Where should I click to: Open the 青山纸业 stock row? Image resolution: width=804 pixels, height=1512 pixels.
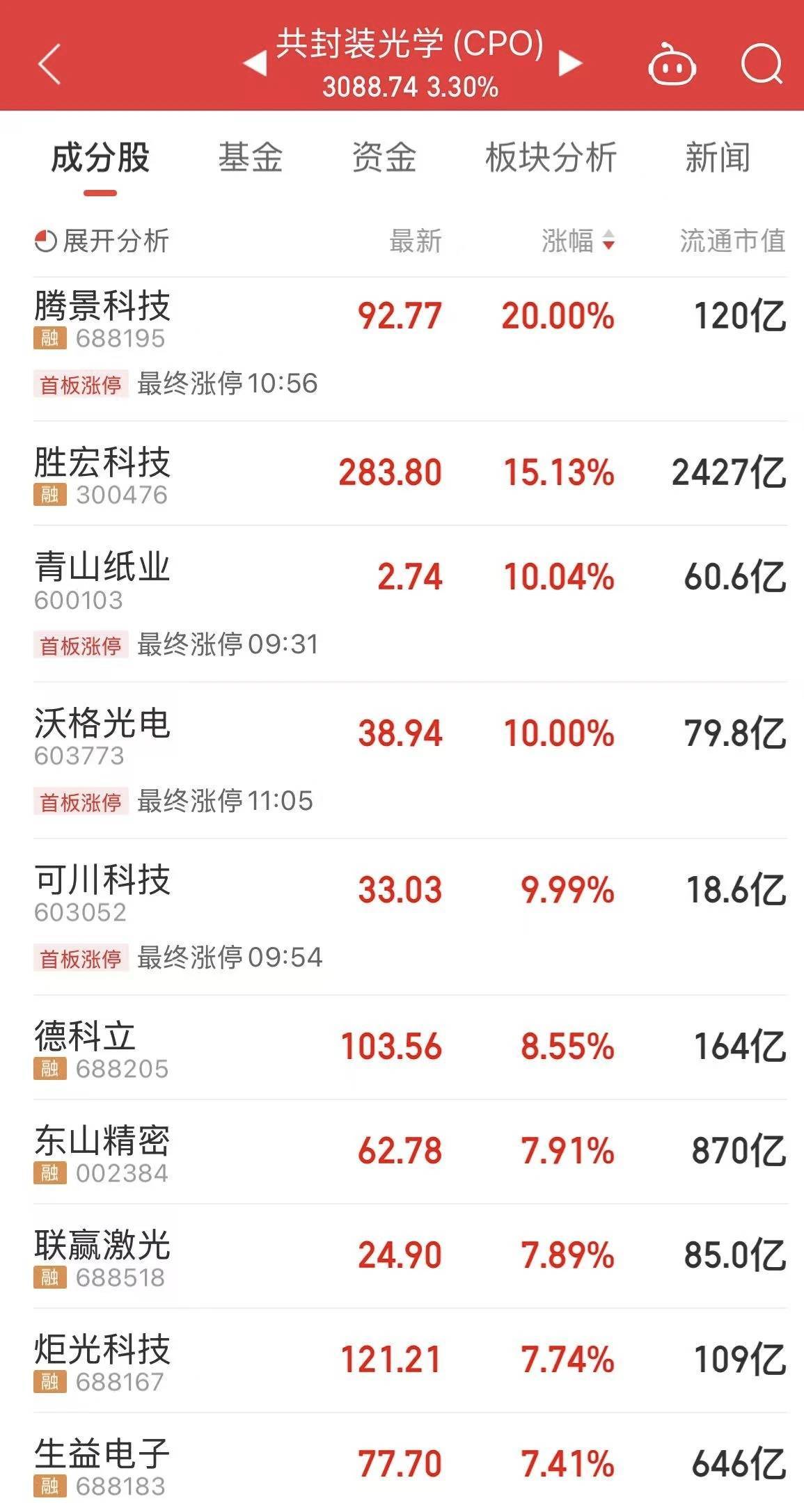click(x=410, y=604)
